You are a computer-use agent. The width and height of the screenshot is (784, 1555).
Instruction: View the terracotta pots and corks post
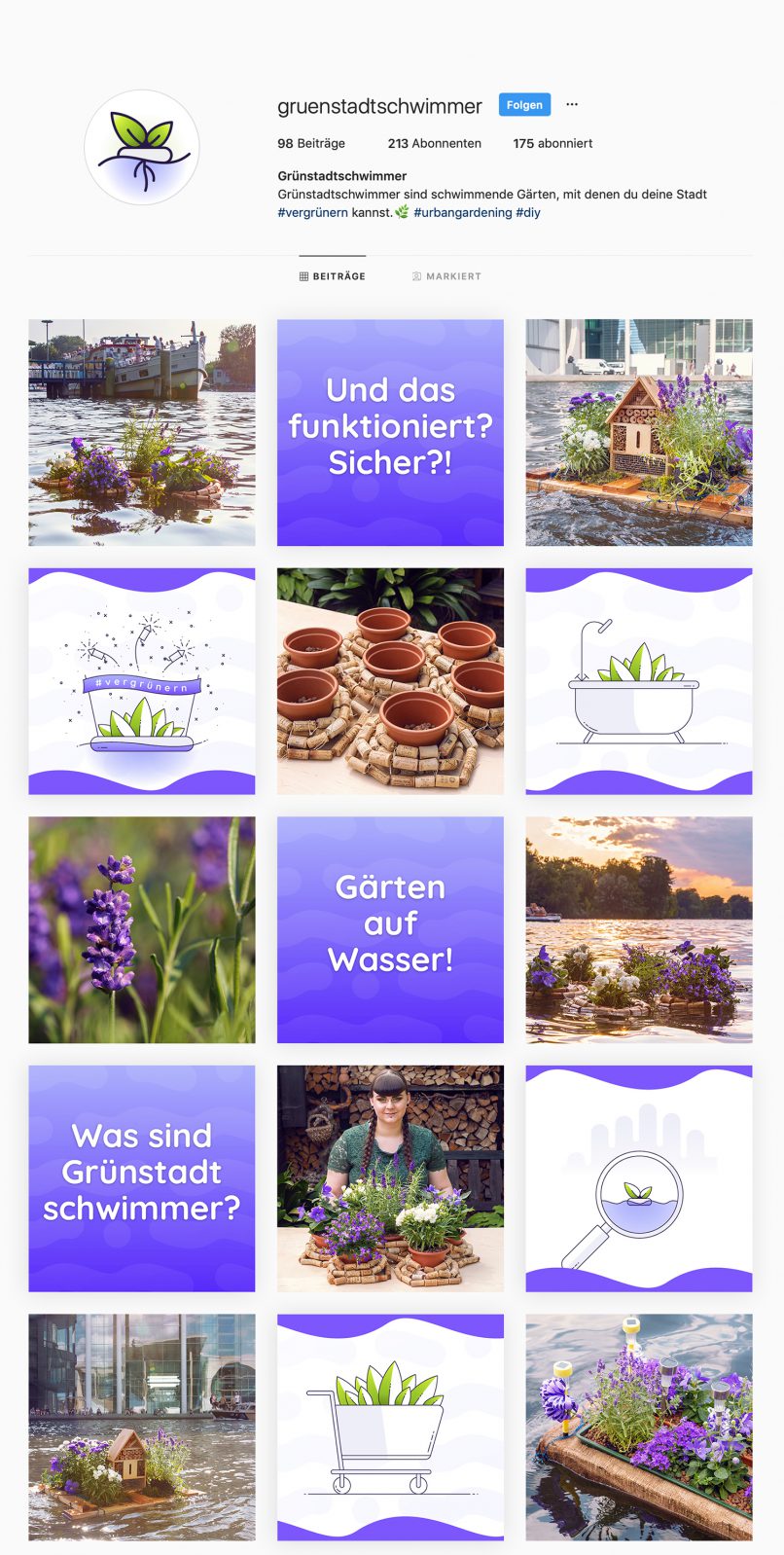pyautogui.click(x=390, y=681)
